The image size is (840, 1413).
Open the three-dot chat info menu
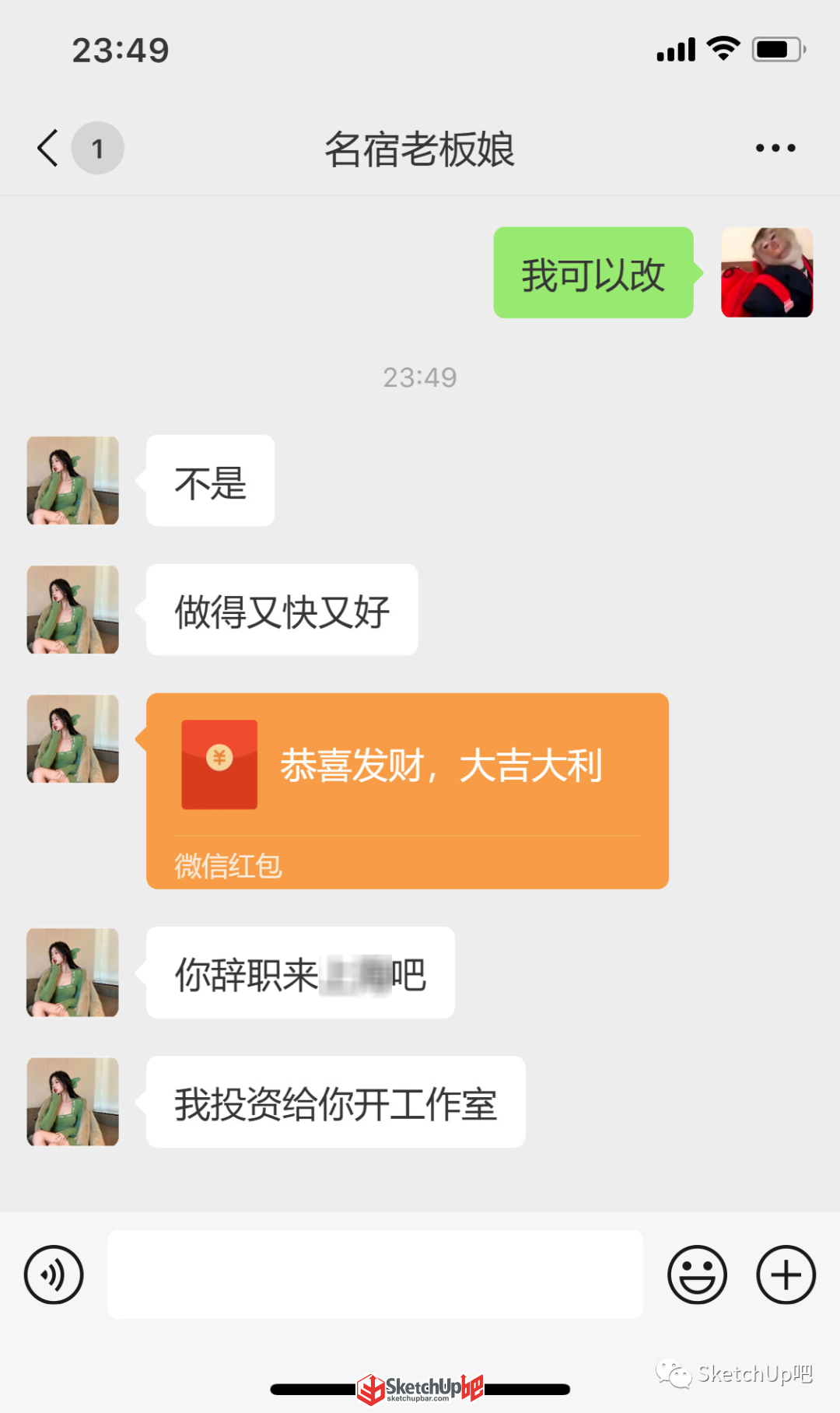click(775, 148)
